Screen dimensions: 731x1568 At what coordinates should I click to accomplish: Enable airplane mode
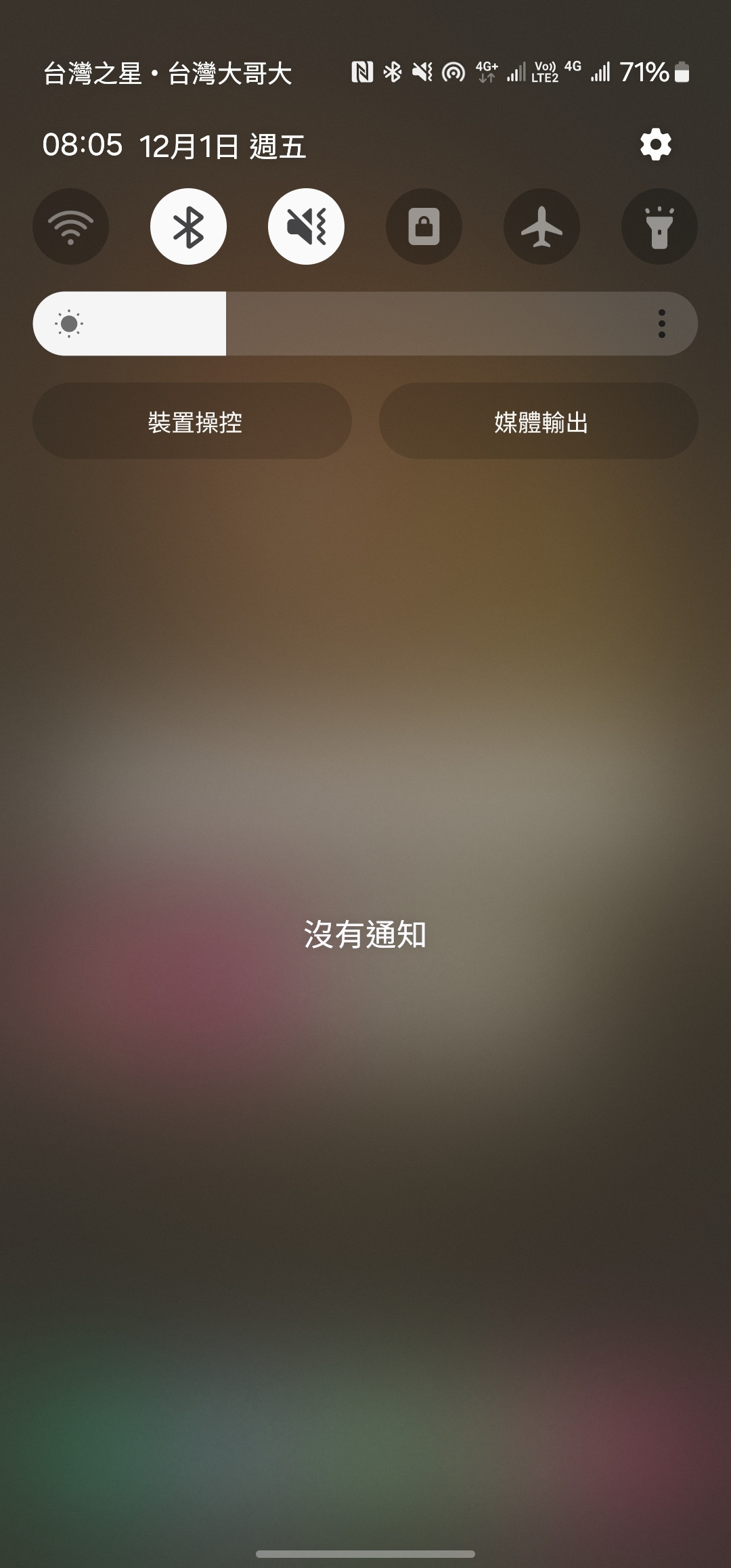point(541,227)
